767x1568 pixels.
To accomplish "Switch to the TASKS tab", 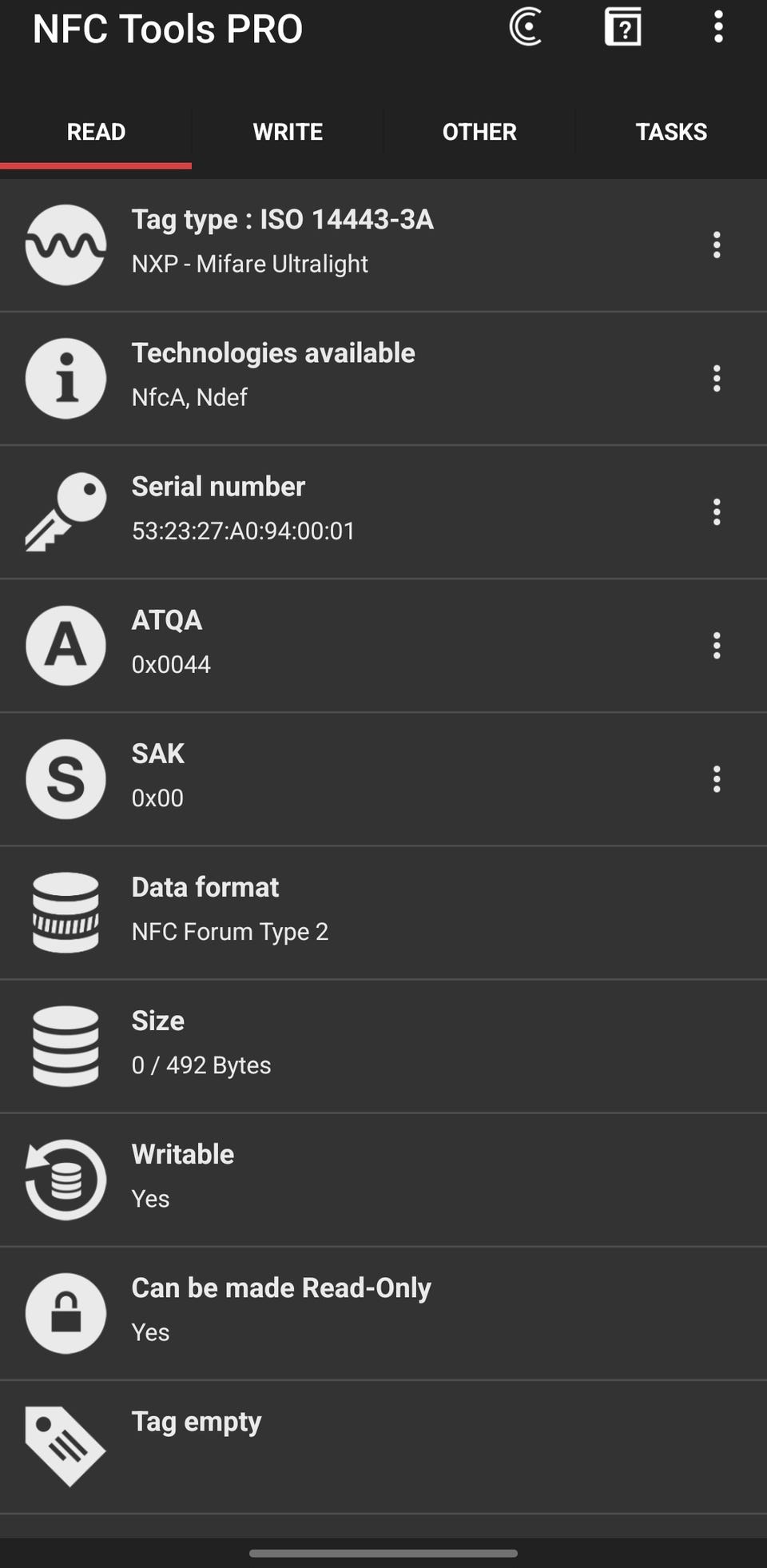I will pyautogui.click(x=671, y=132).
